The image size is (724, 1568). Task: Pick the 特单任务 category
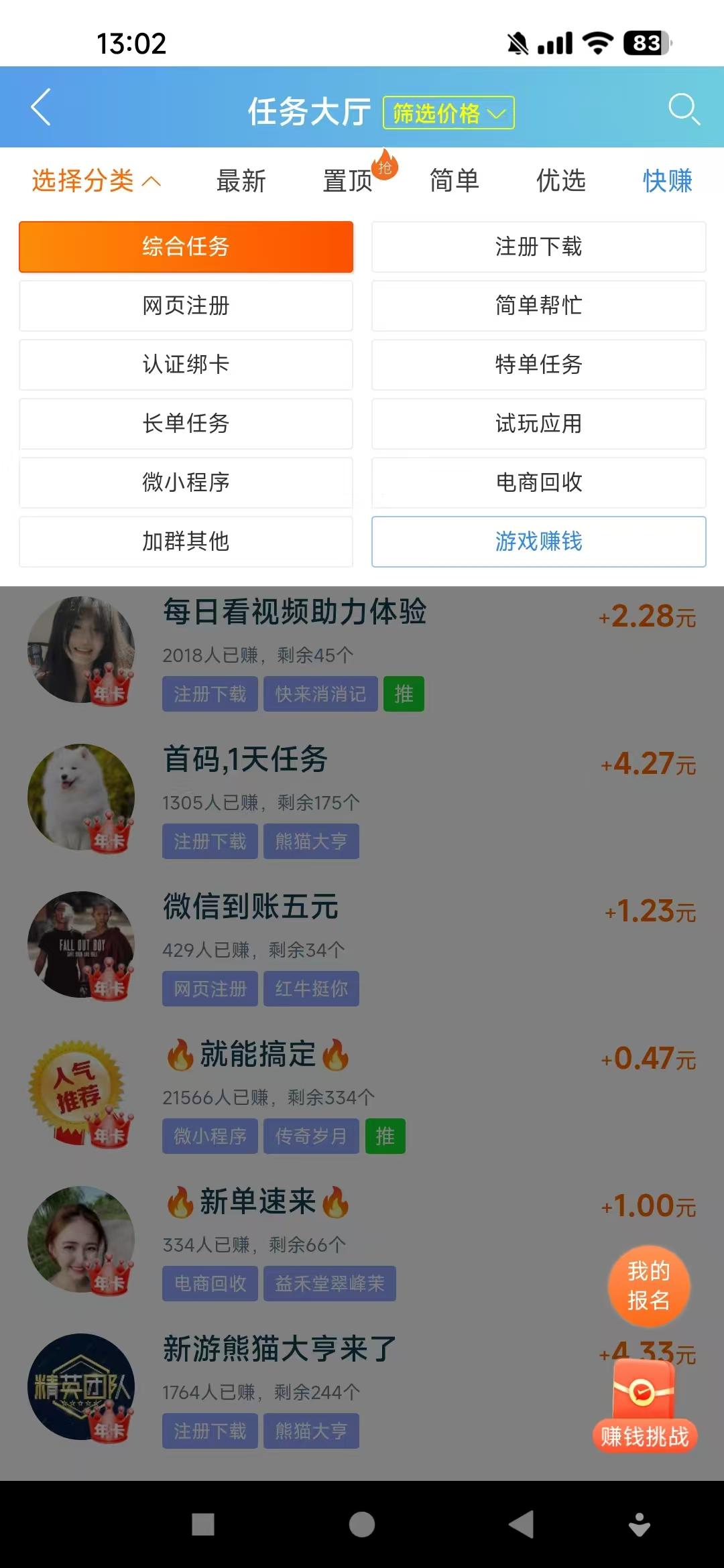tap(539, 365)
